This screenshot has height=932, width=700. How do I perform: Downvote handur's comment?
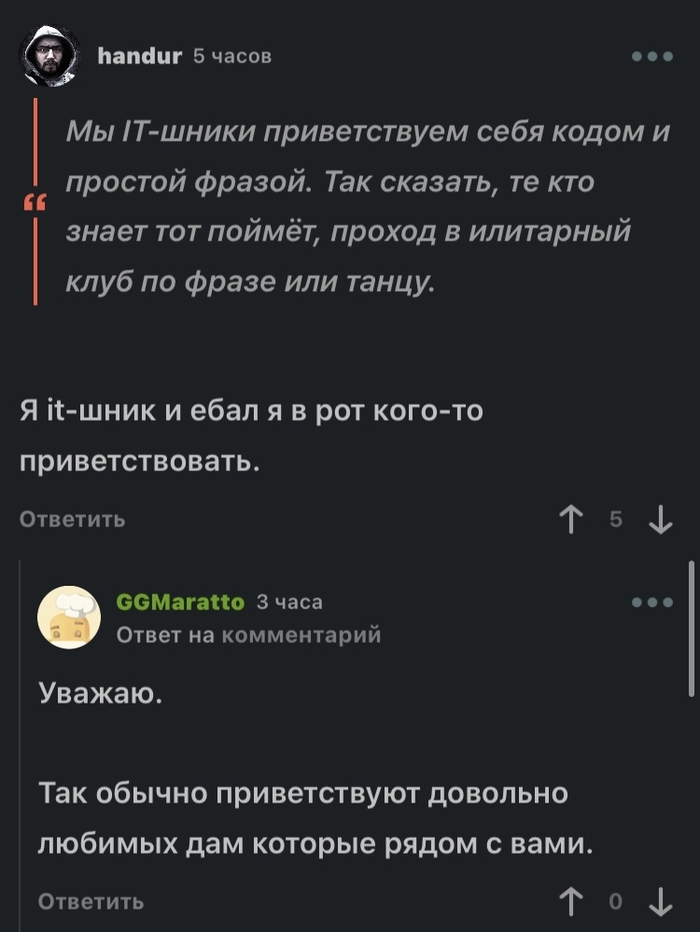(660, 519)
